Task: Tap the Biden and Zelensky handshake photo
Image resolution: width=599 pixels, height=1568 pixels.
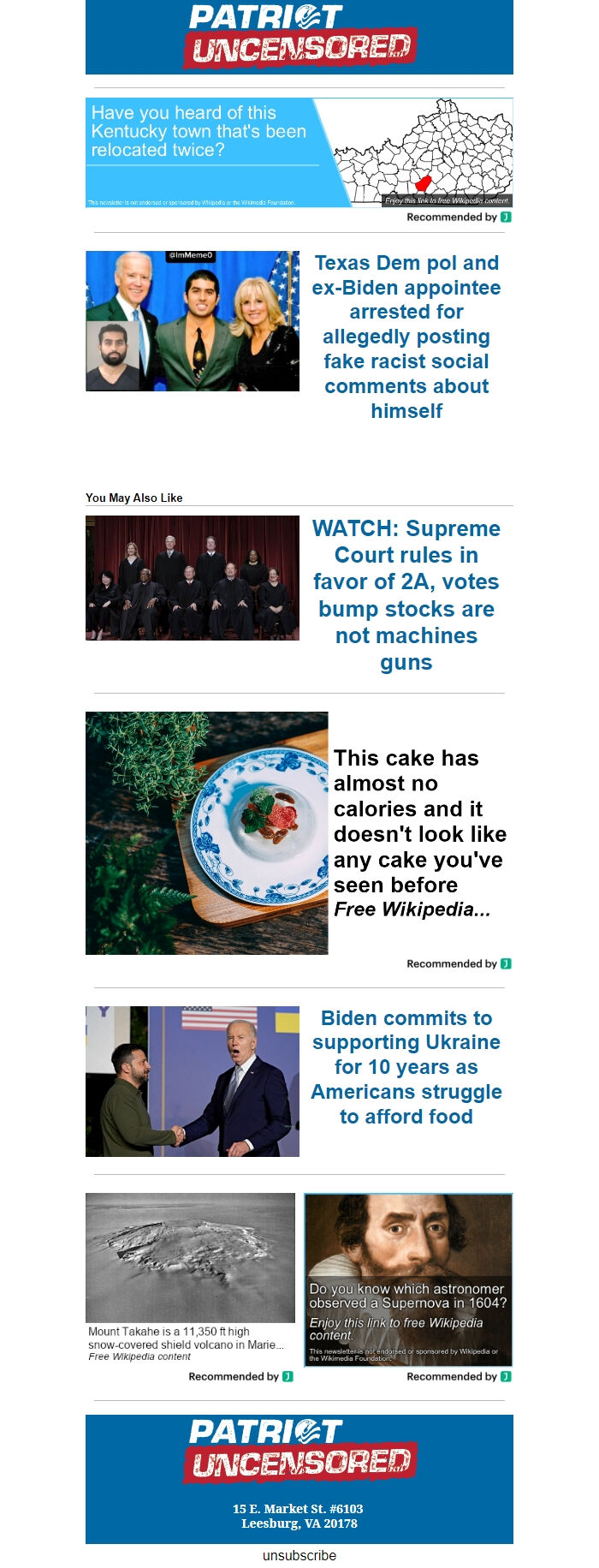Action: pos(193,1082)
